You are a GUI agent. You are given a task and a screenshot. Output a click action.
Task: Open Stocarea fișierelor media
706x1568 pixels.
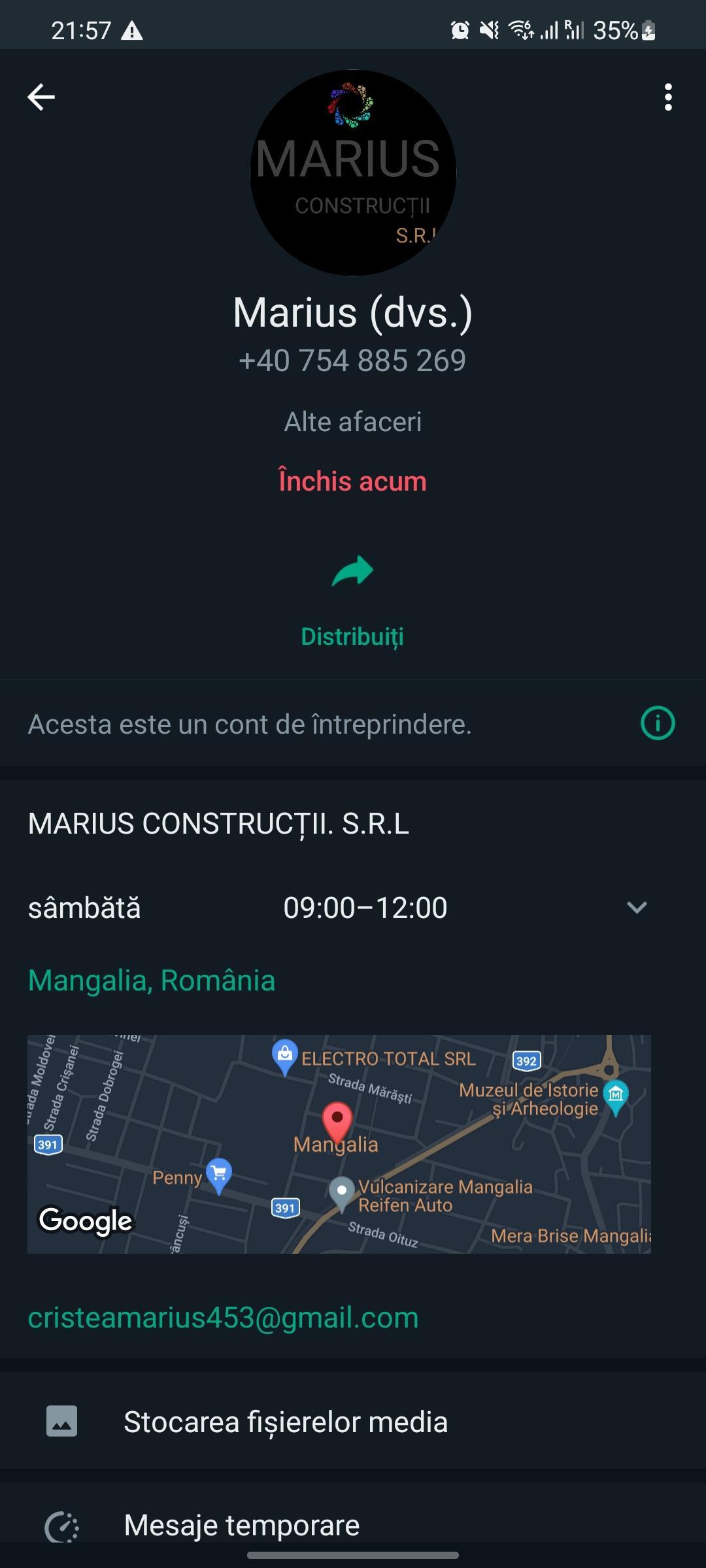353,1422
